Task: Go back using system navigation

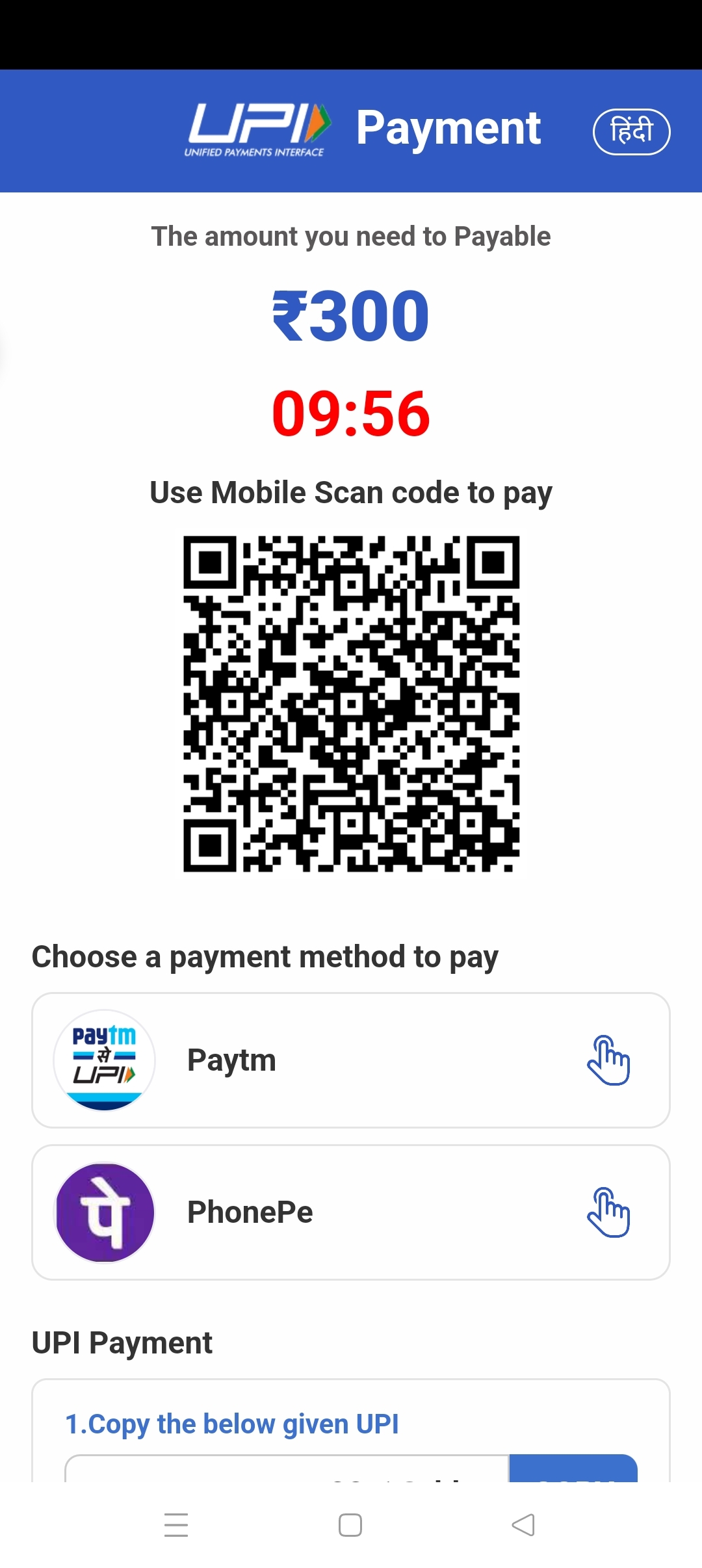Action: pyautogui.click(x=523, y=1525)
